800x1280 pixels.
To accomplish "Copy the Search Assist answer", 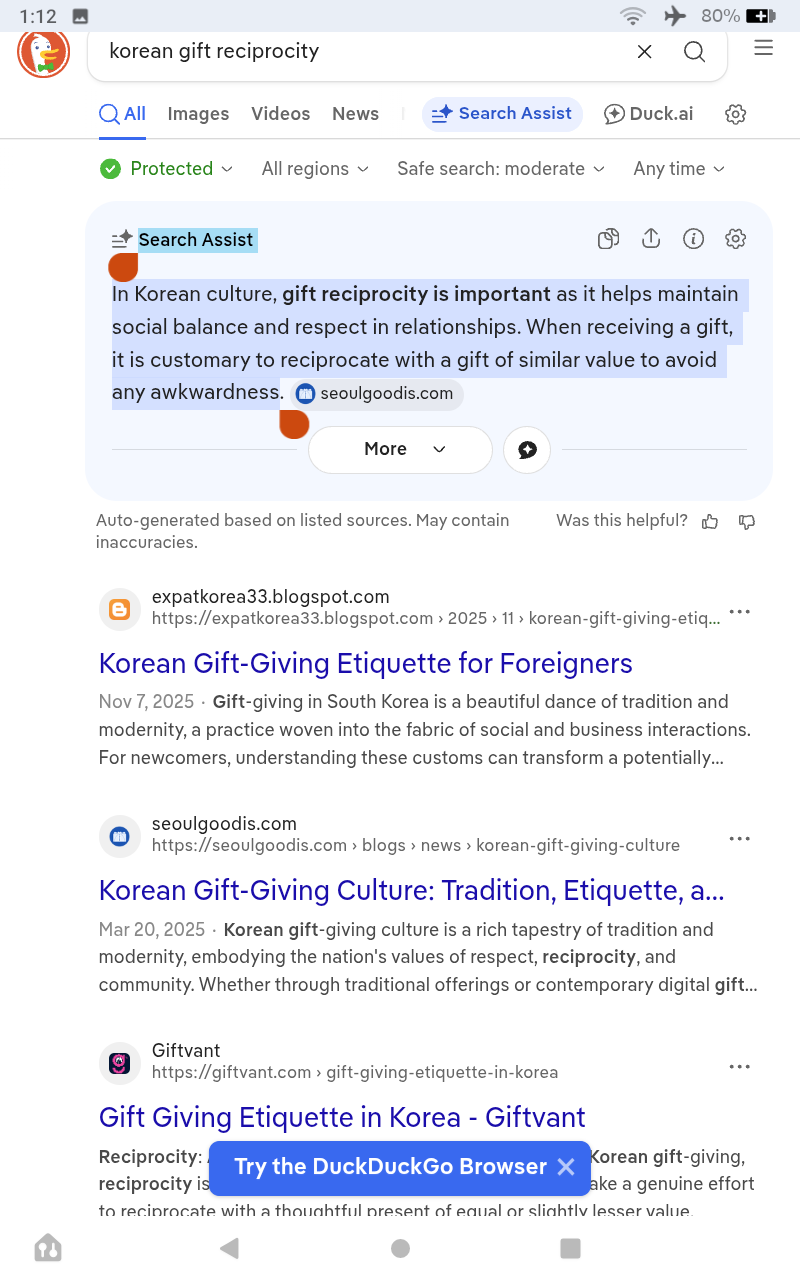I will pos(608,239).
